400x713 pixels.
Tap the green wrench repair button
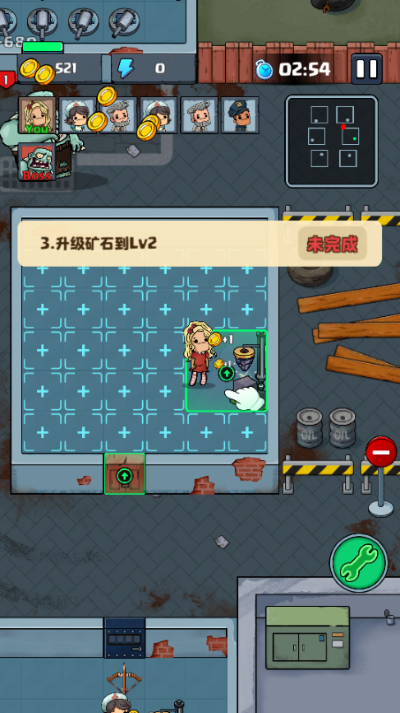pos(359,563)
